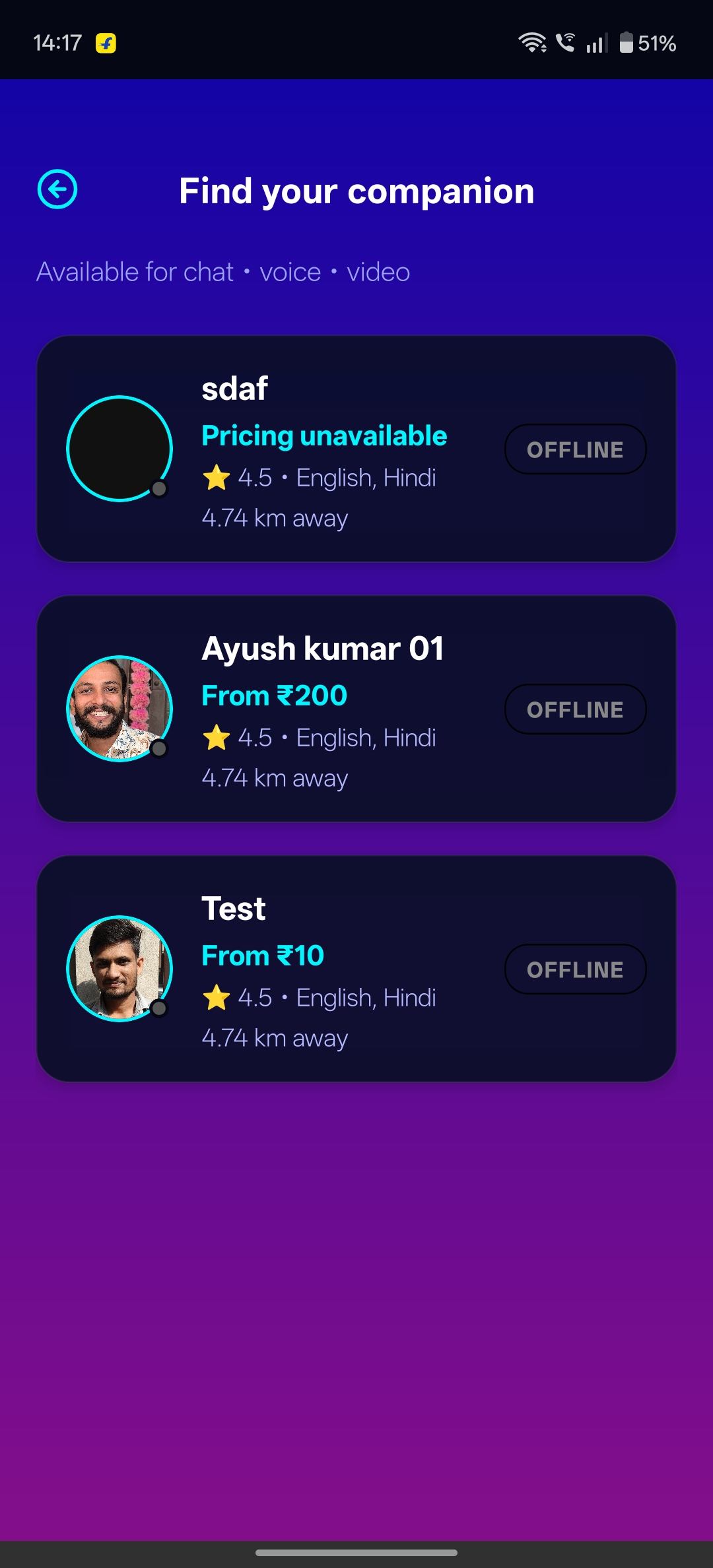Go back using the arrow icon

(x=57, y=189)
